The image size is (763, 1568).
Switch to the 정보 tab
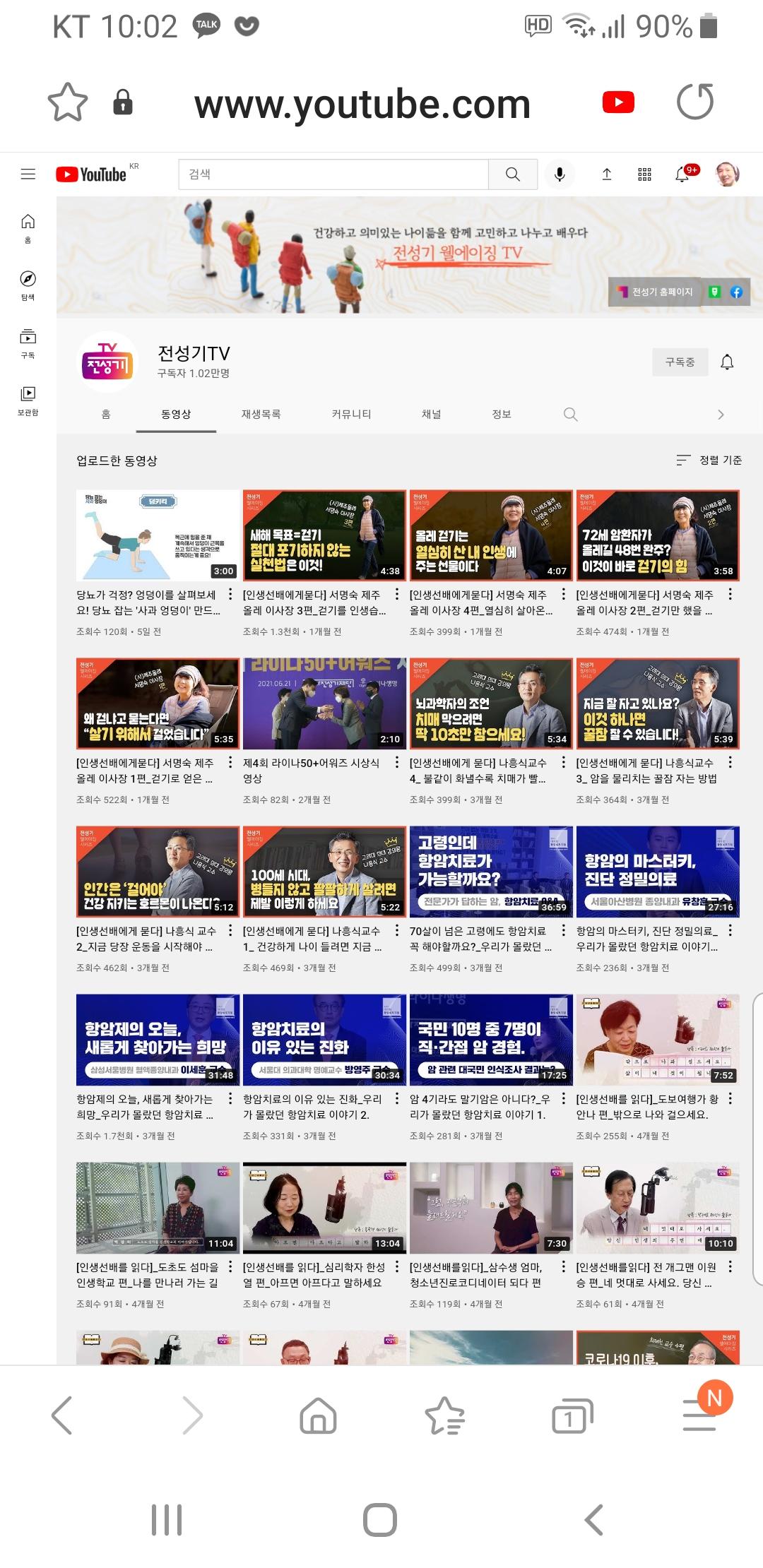(x=502, y=414)
